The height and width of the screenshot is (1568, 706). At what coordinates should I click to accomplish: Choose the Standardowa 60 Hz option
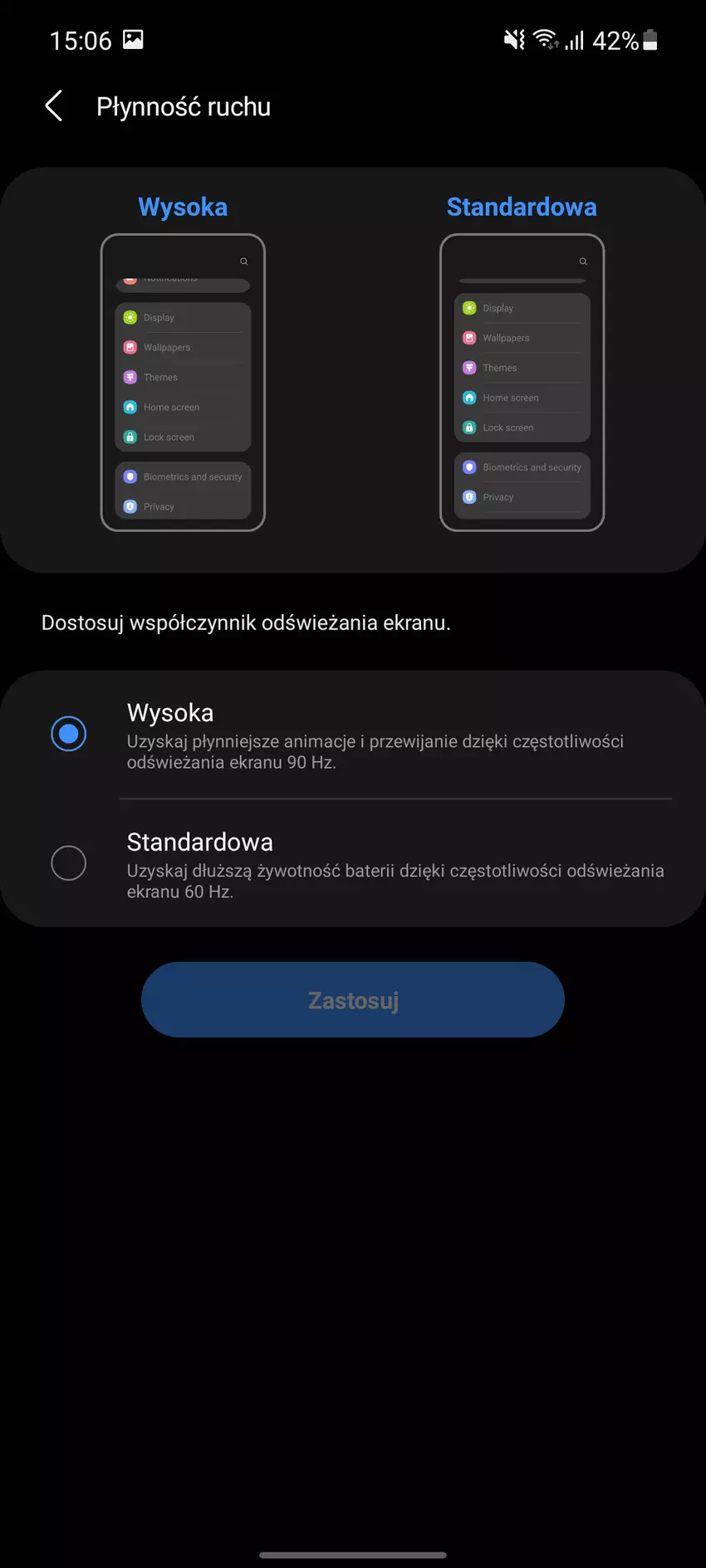(x=69, y=863)
